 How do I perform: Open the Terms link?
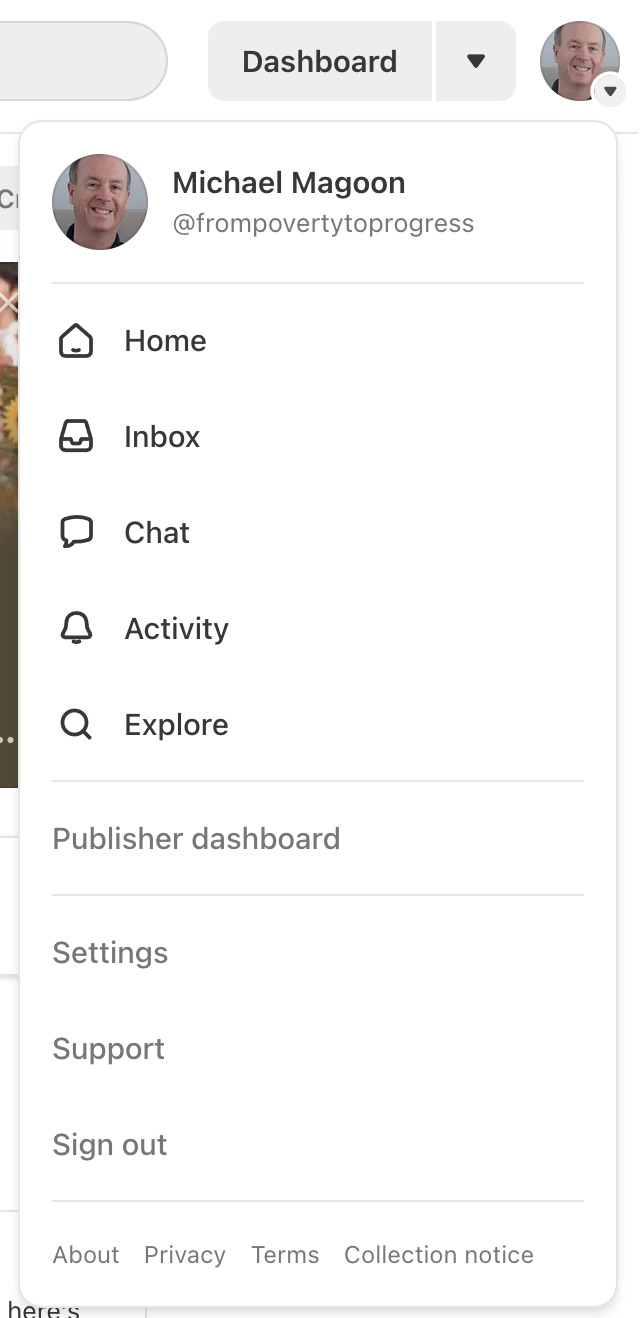[285, 1255]
